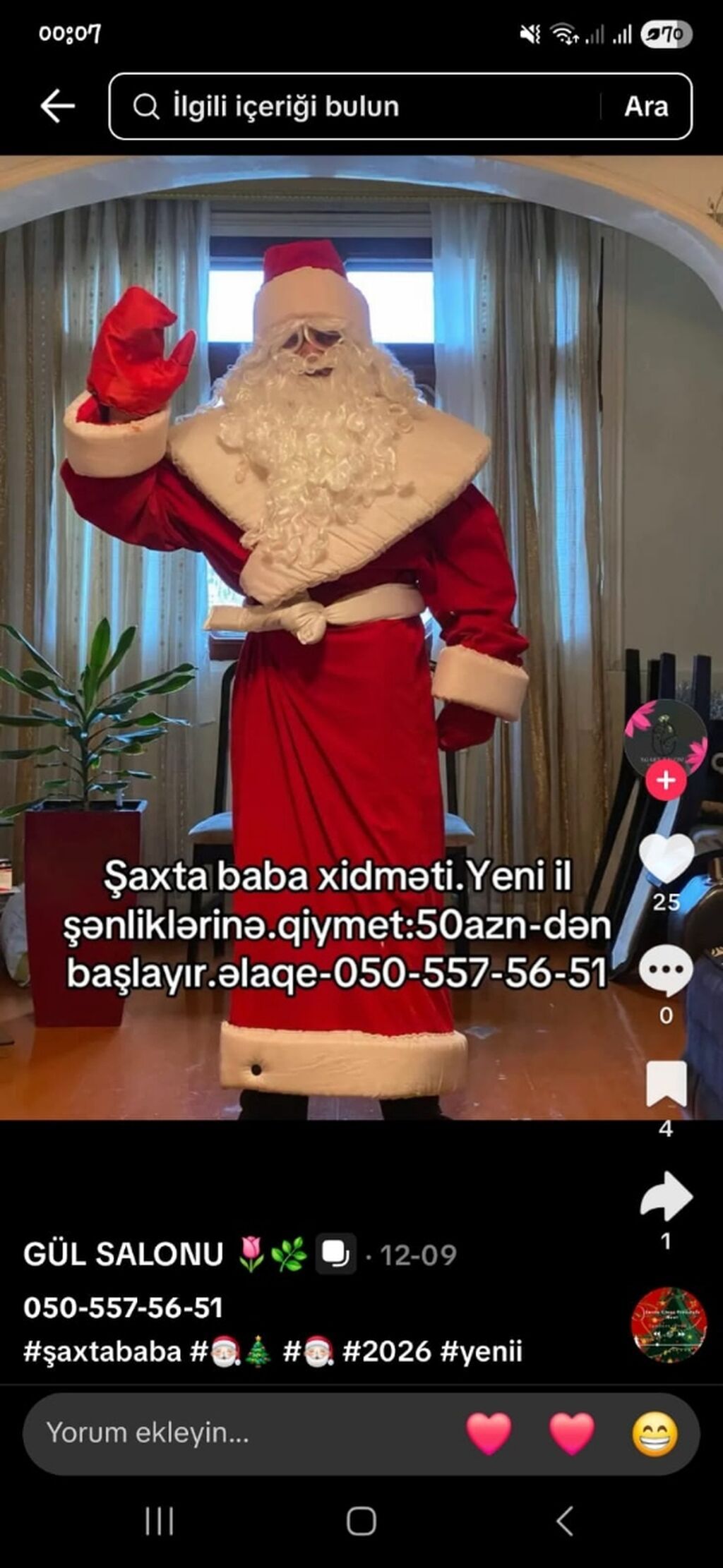Bookmark this video to favorites

click(x=666, y=1084)
